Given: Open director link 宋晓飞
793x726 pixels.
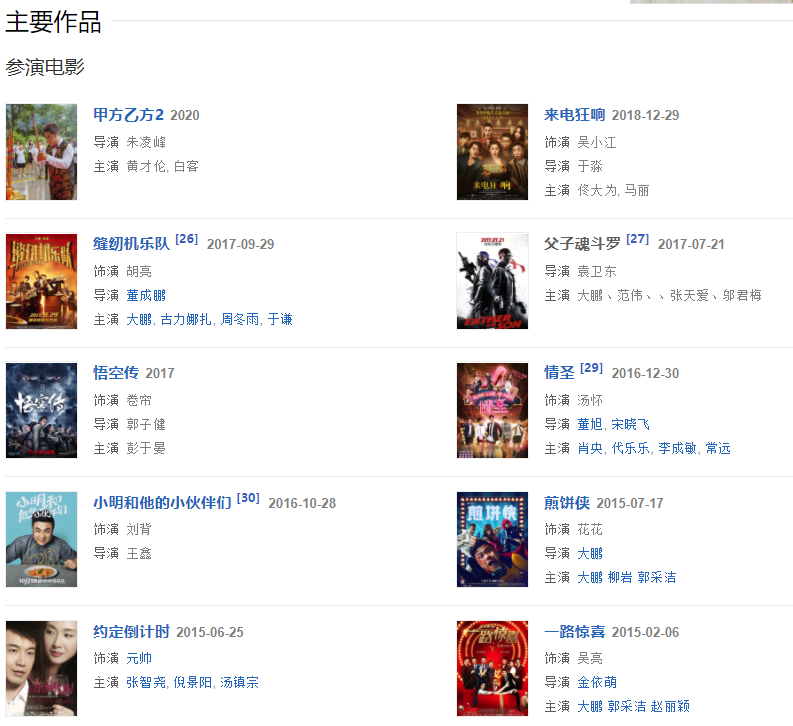Looking at the screenshot, I should (x=630, y=424).
